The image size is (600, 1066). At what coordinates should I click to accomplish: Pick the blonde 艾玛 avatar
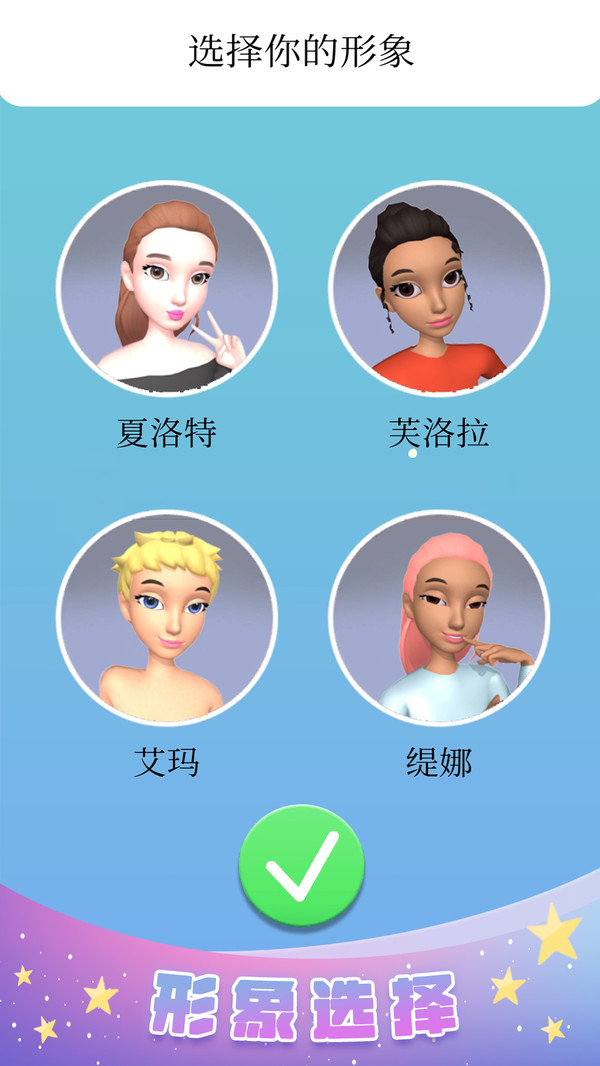pyautogui.click(x=166, y=620)
